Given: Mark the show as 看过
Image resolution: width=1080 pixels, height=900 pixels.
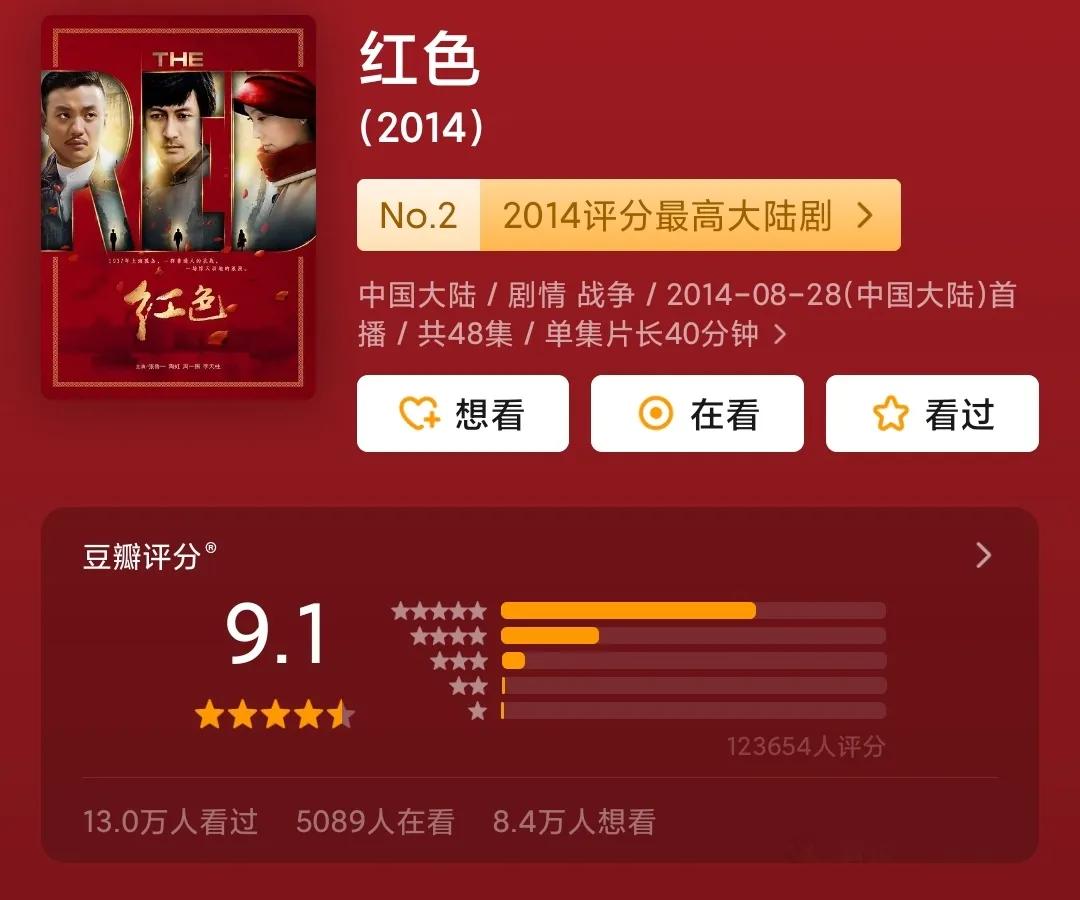Looking at the screenshot, I should pyautogui.click(x=932, y=414).
